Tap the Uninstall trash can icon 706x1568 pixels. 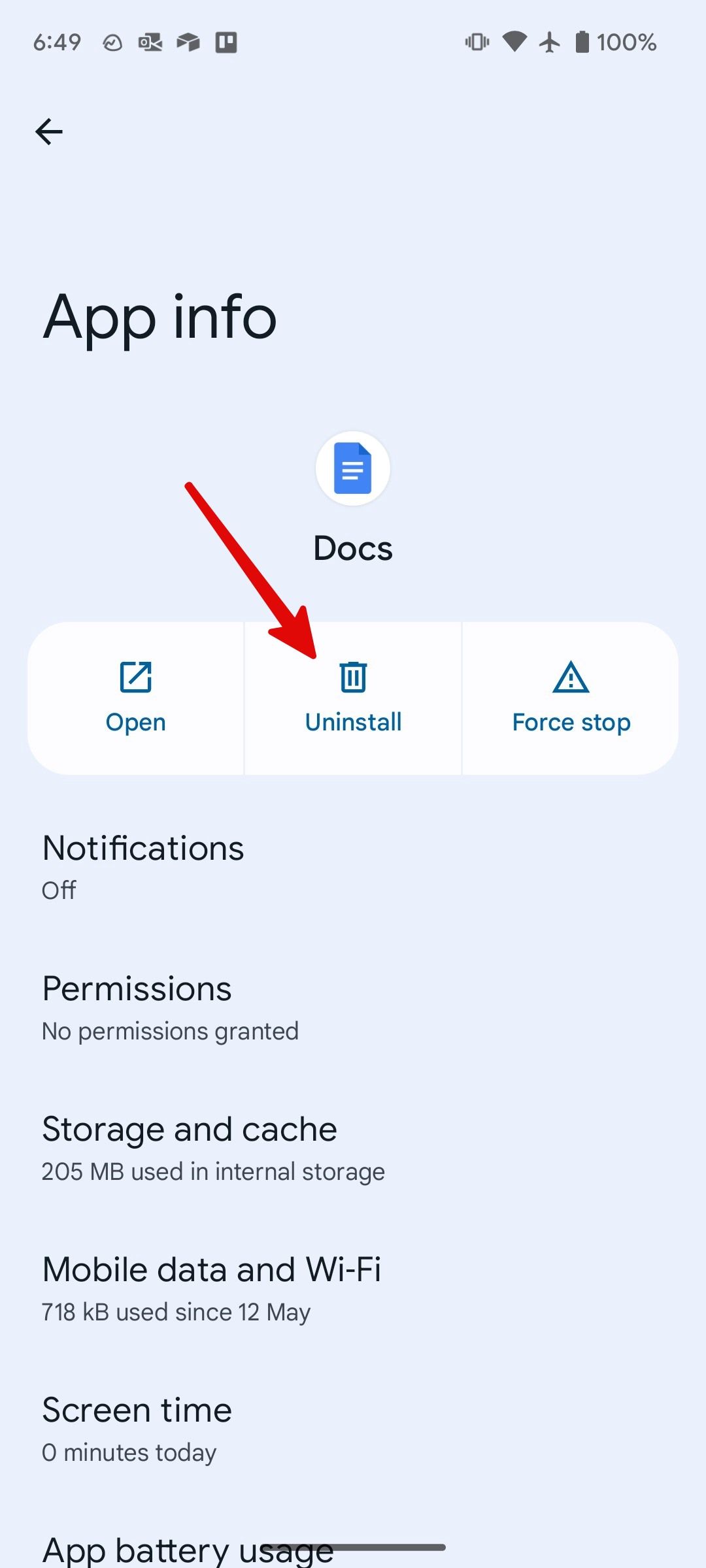tap(352, 678)
